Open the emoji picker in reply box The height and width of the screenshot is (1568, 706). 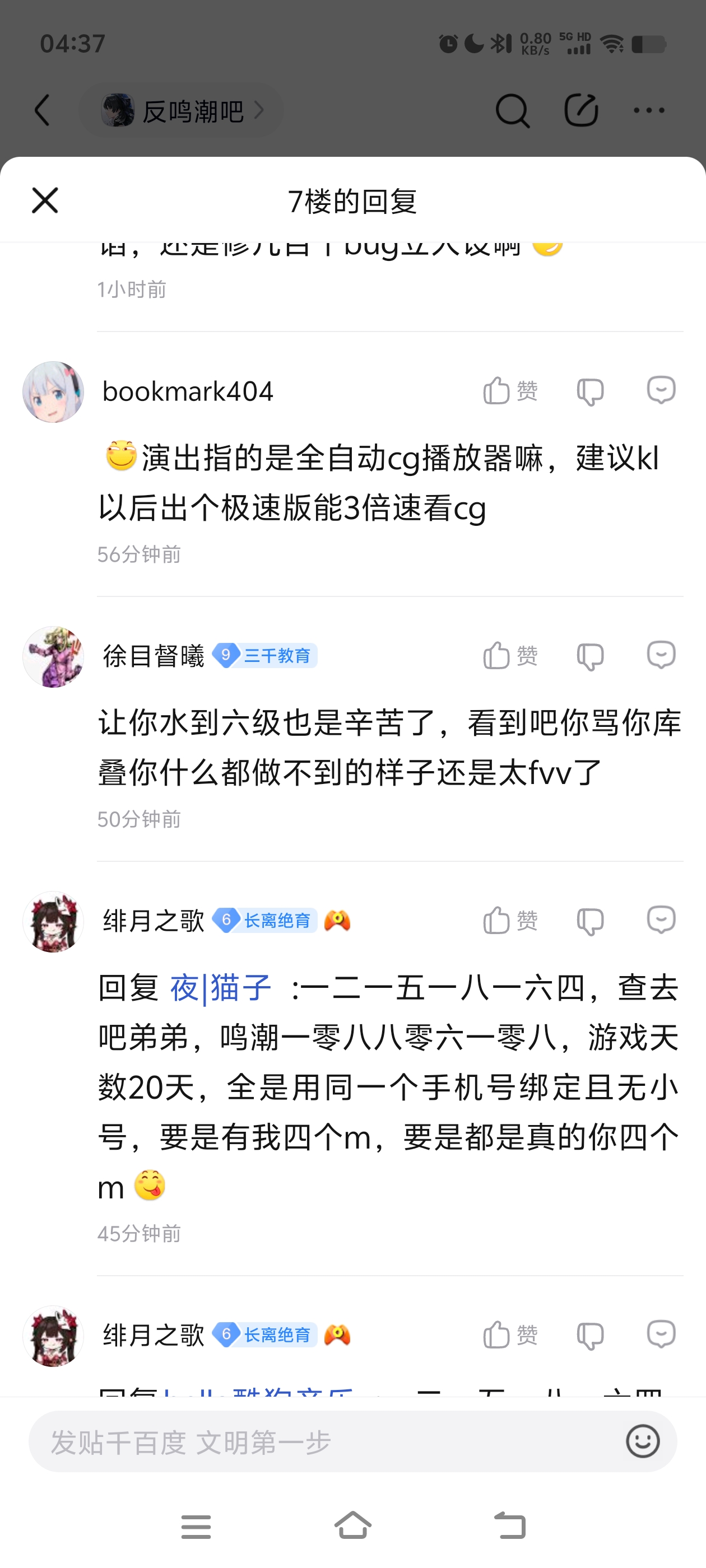[x=643, y=1441]
